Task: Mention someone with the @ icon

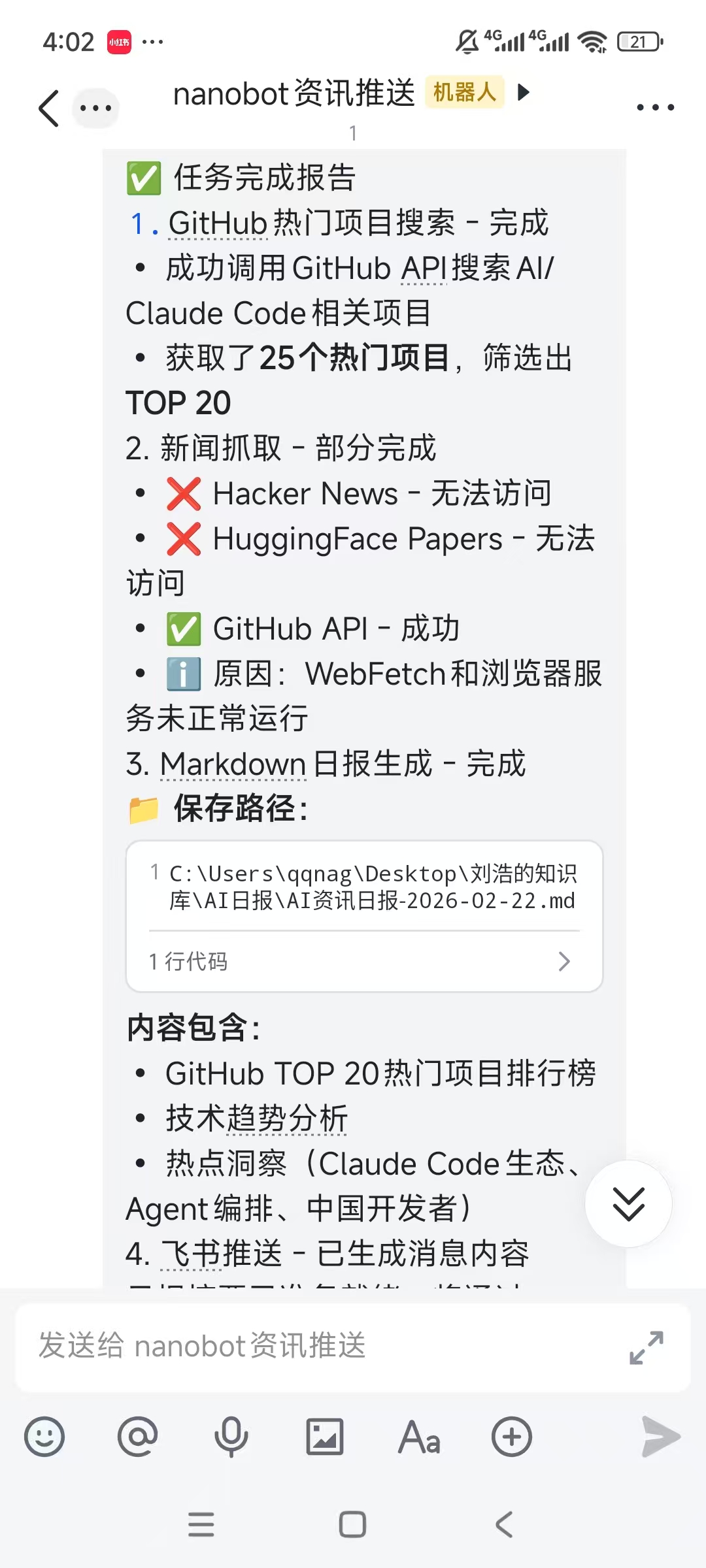Action: coord(138,1437)
